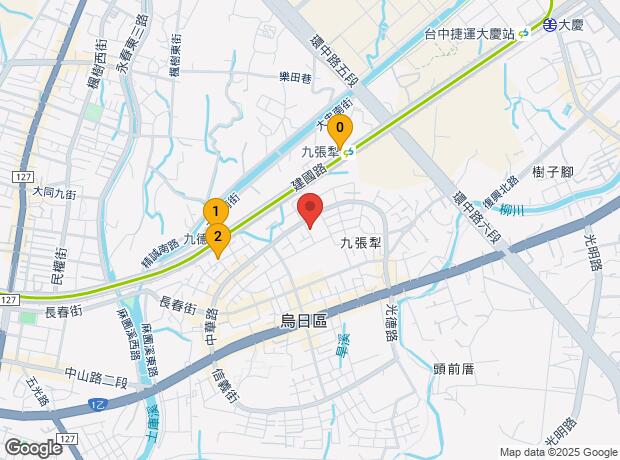Open the 台中捷運大慶站 metro station icon
The image size is (620, 460).
coord(524,34)
